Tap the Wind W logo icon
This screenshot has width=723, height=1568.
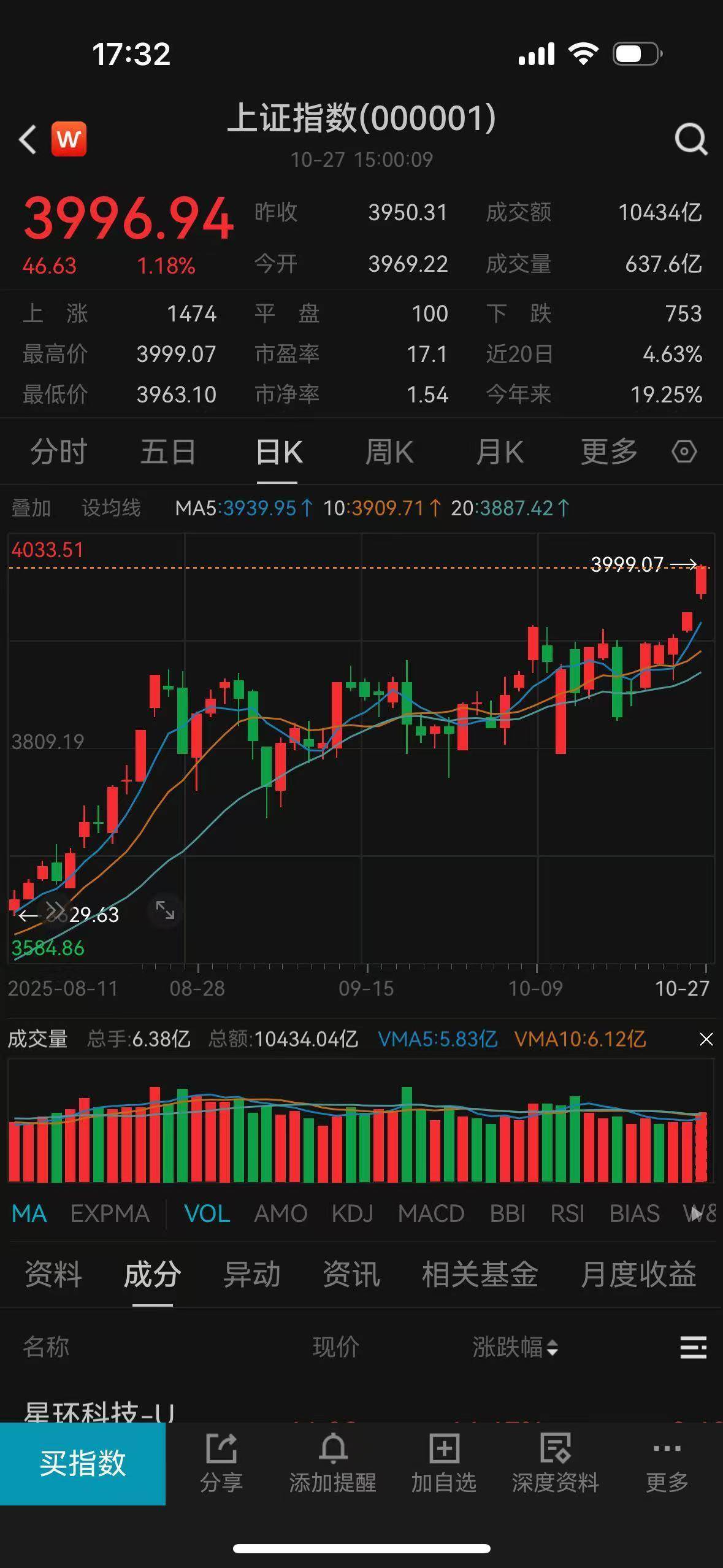point(69,138)
